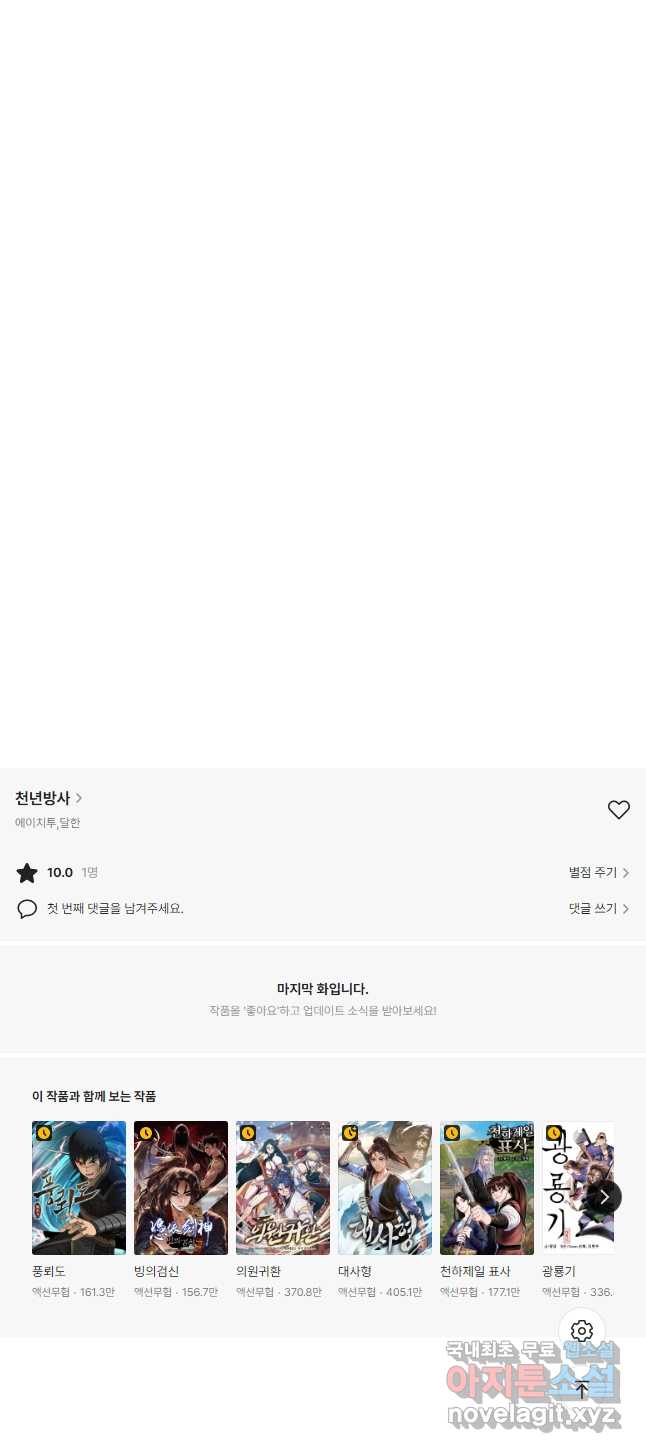Viewport: 646px width, 1453px height.
Task: Jump back to top of the page
Action: (582, 1389)
